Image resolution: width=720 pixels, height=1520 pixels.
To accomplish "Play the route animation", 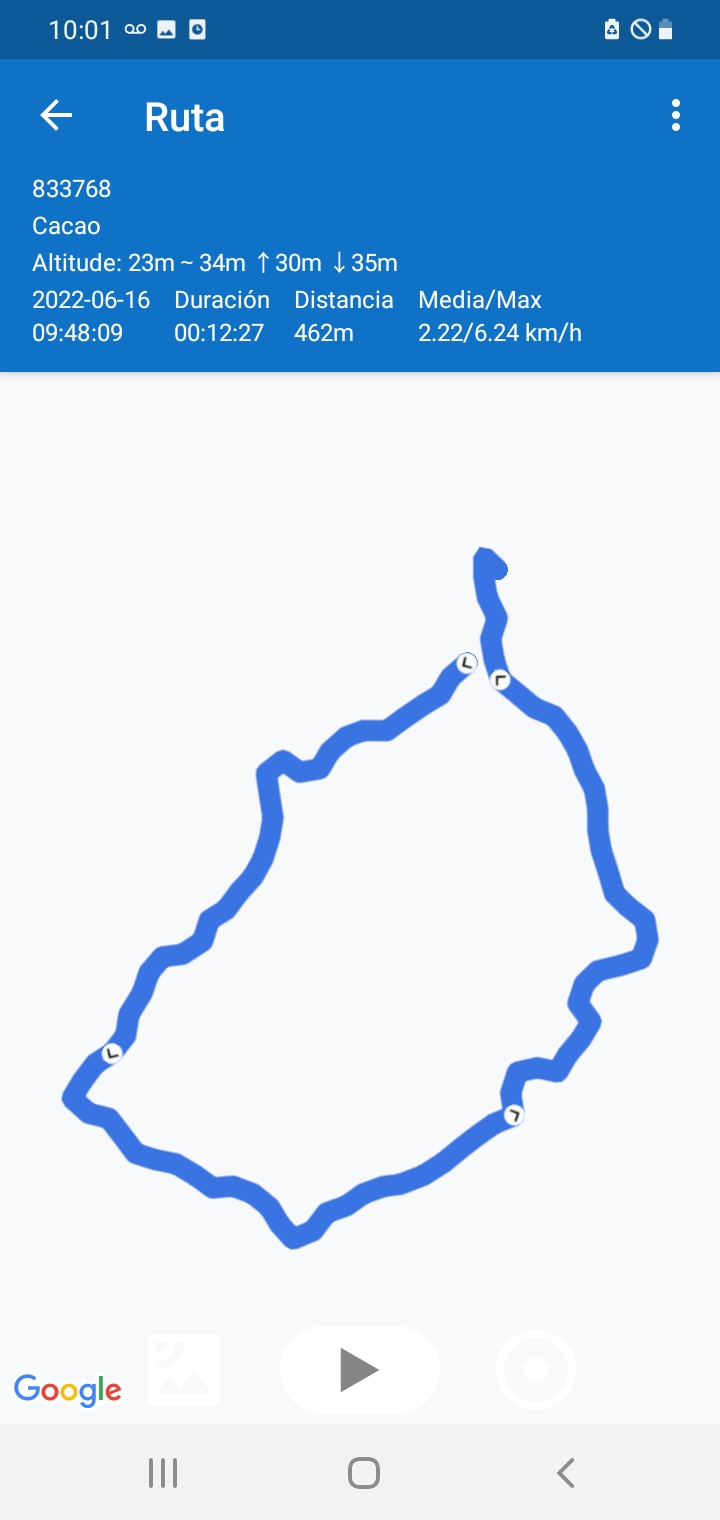I will point(359,1369).
